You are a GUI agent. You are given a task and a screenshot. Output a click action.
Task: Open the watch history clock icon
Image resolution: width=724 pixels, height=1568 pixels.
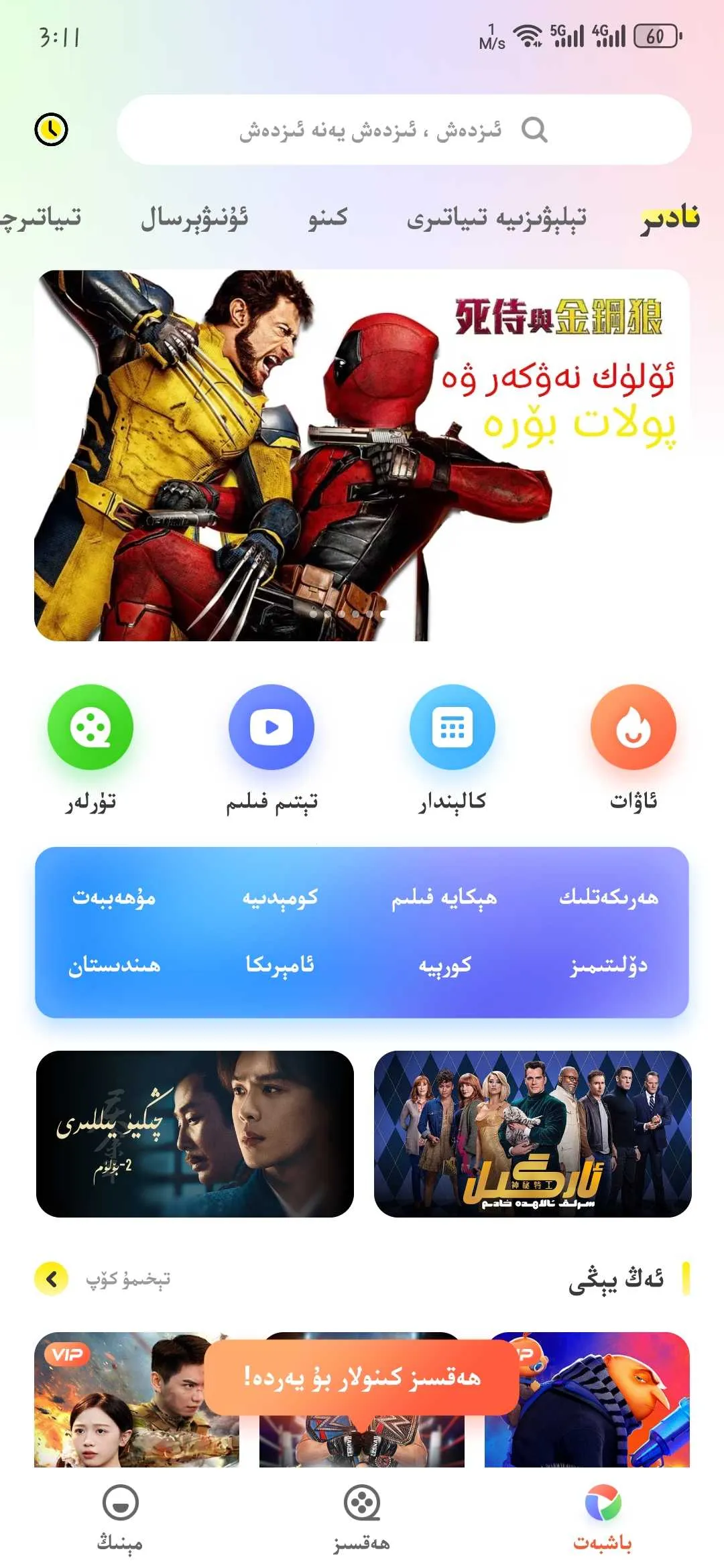(52, 129)
